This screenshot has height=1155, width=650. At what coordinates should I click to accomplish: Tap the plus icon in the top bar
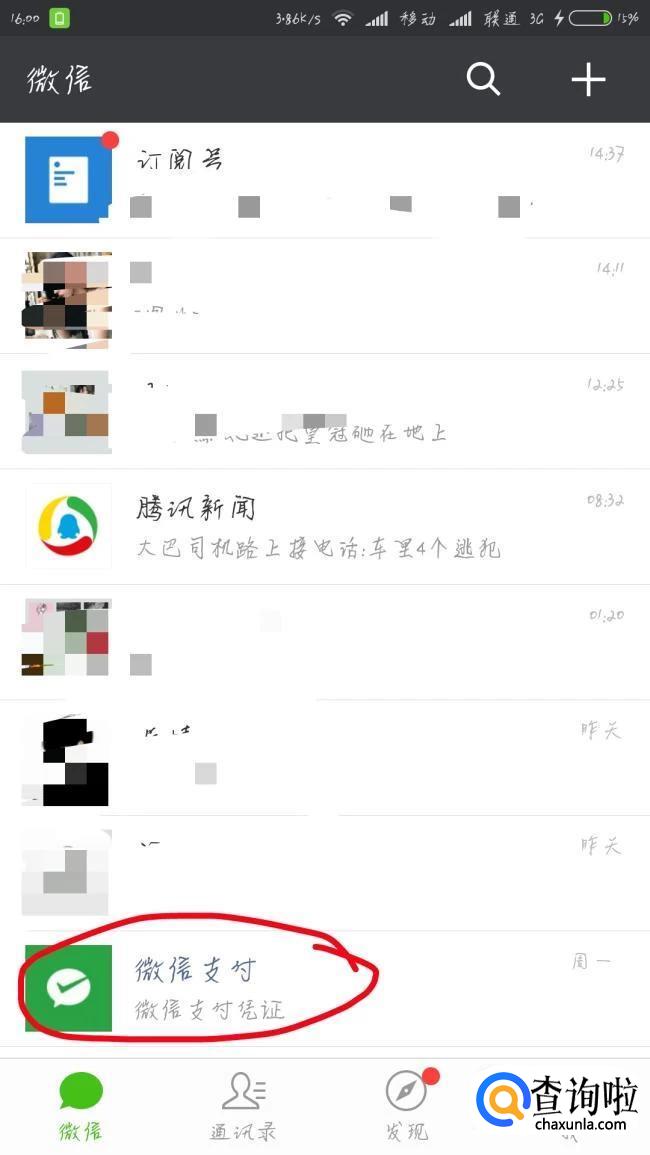pos(588,79)
